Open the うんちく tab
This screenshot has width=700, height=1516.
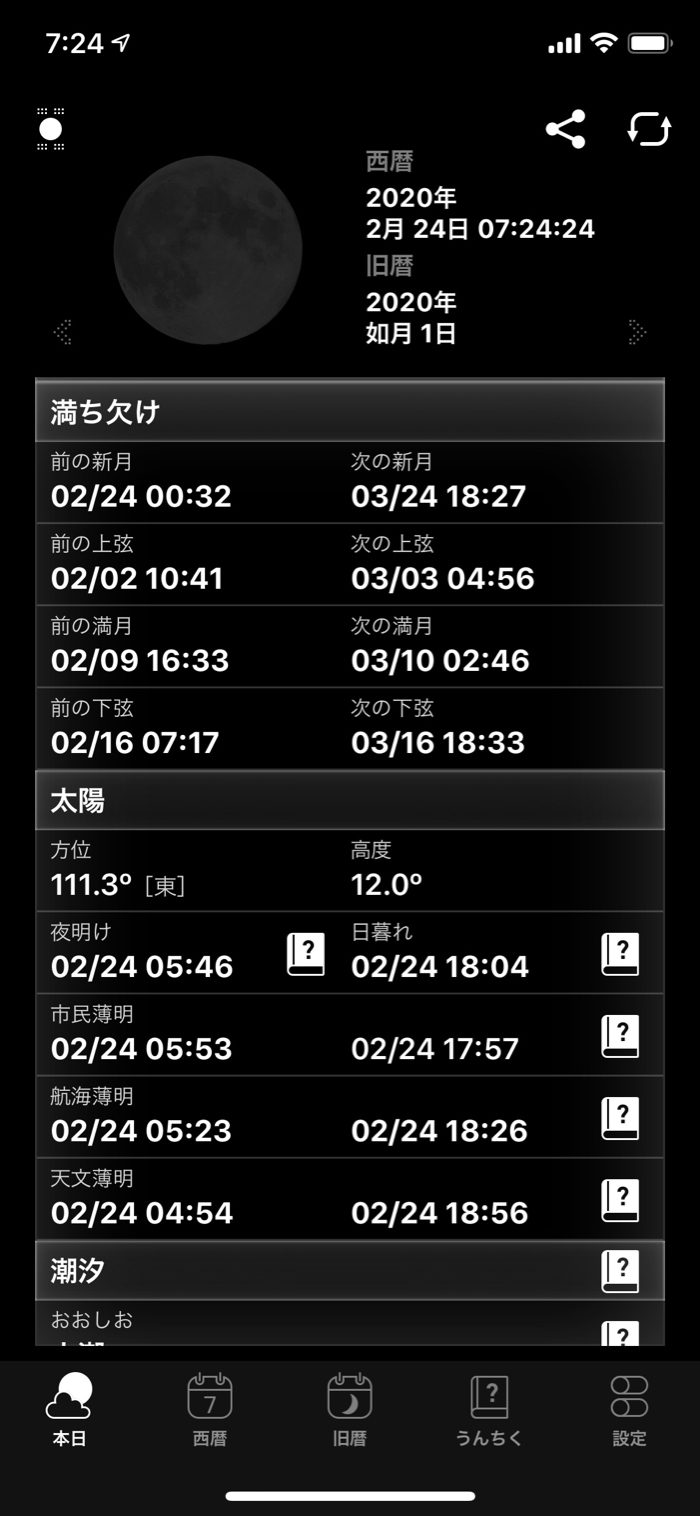pyautogui.click(x=490, y=1410)
